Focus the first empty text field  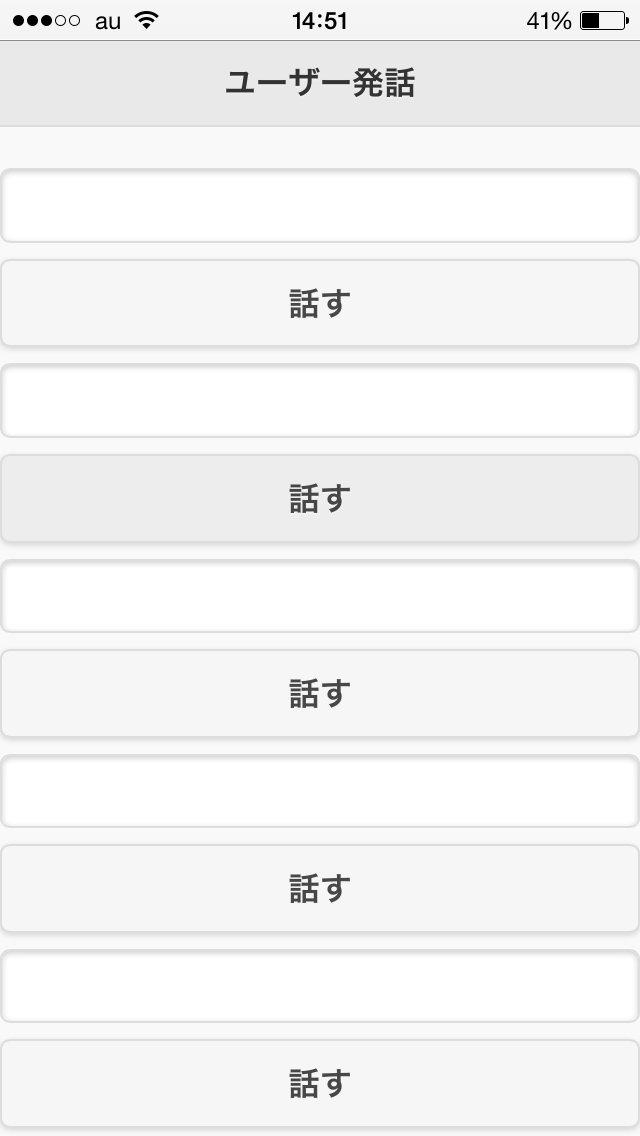[320, 206]
